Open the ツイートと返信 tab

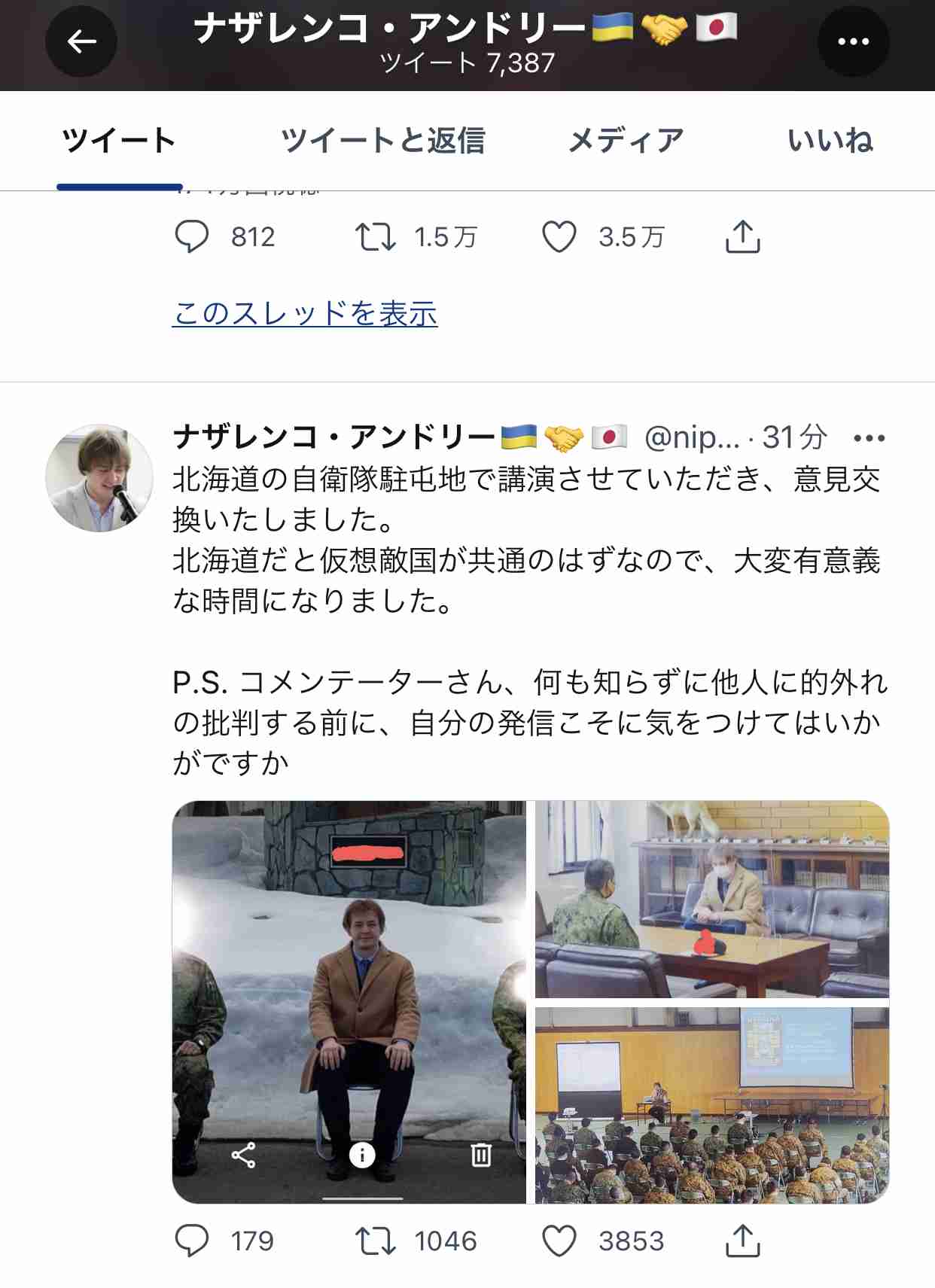point(385,139)
